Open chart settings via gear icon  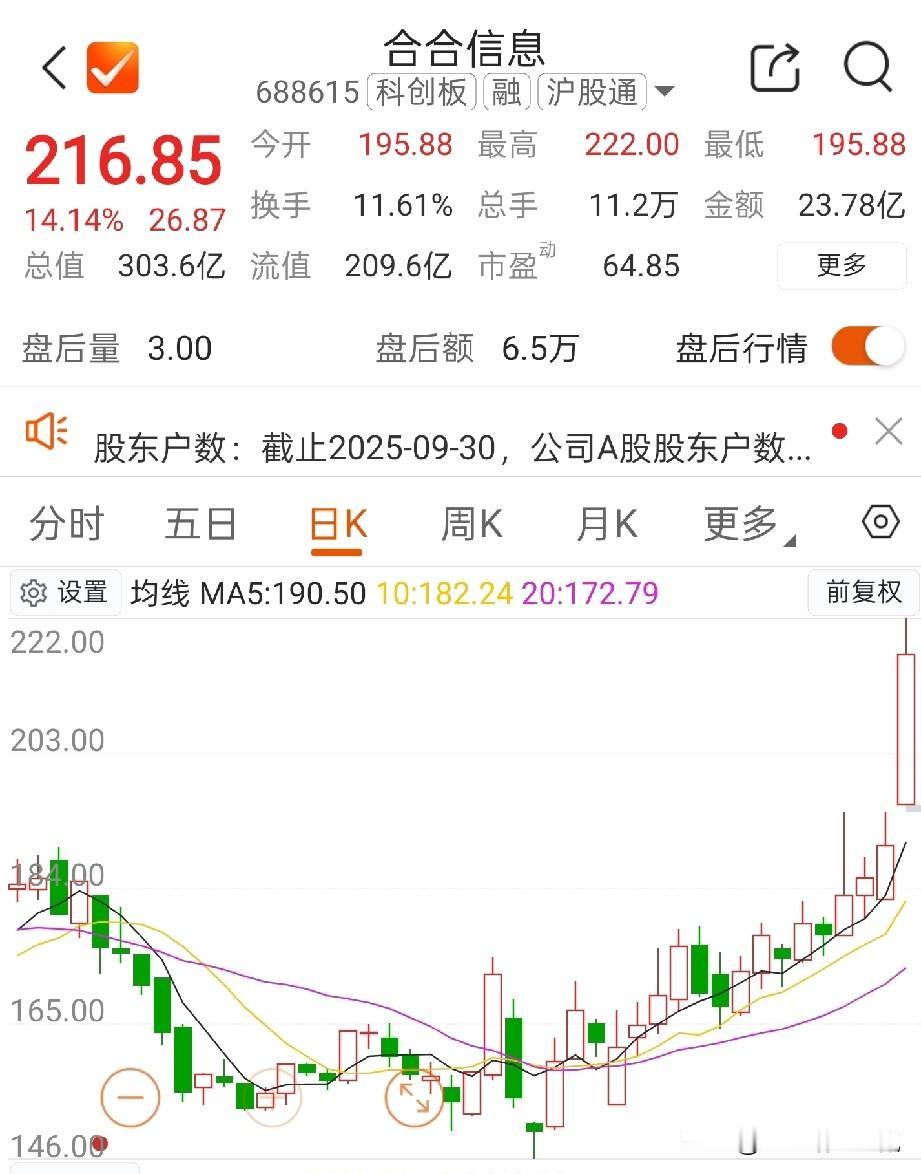point(879,522)
